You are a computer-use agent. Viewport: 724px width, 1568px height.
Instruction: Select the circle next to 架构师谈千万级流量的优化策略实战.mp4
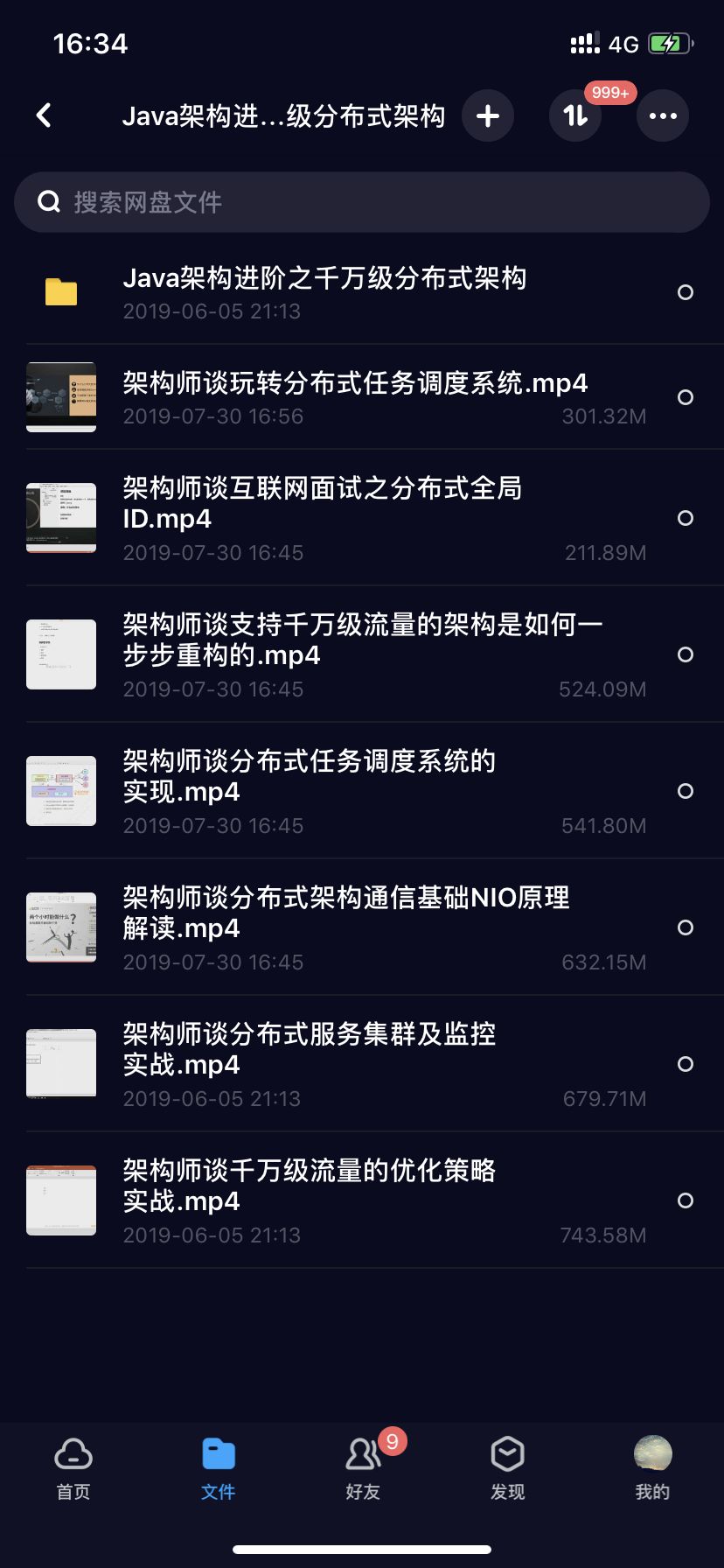click(686, 1200)
